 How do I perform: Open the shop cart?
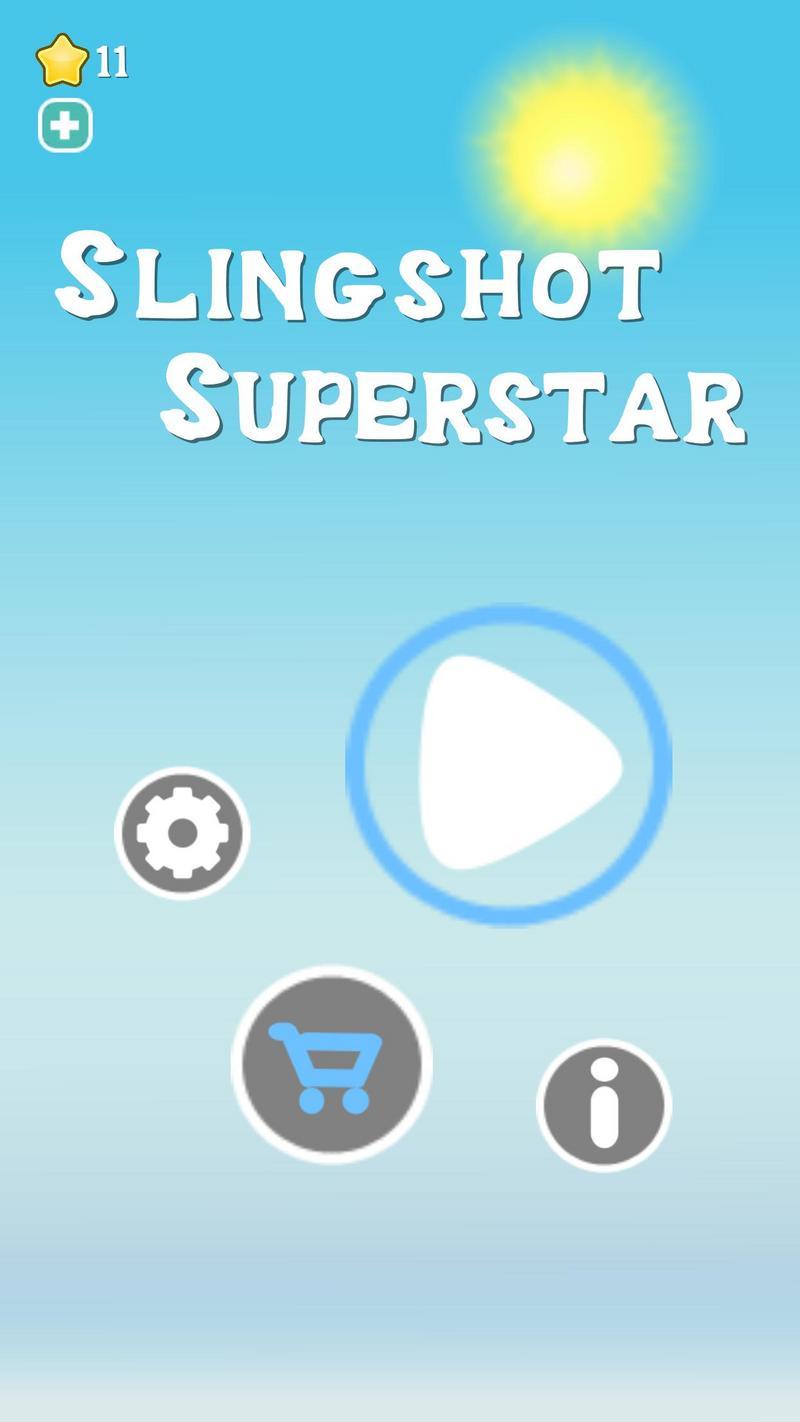pos(331,1064)
